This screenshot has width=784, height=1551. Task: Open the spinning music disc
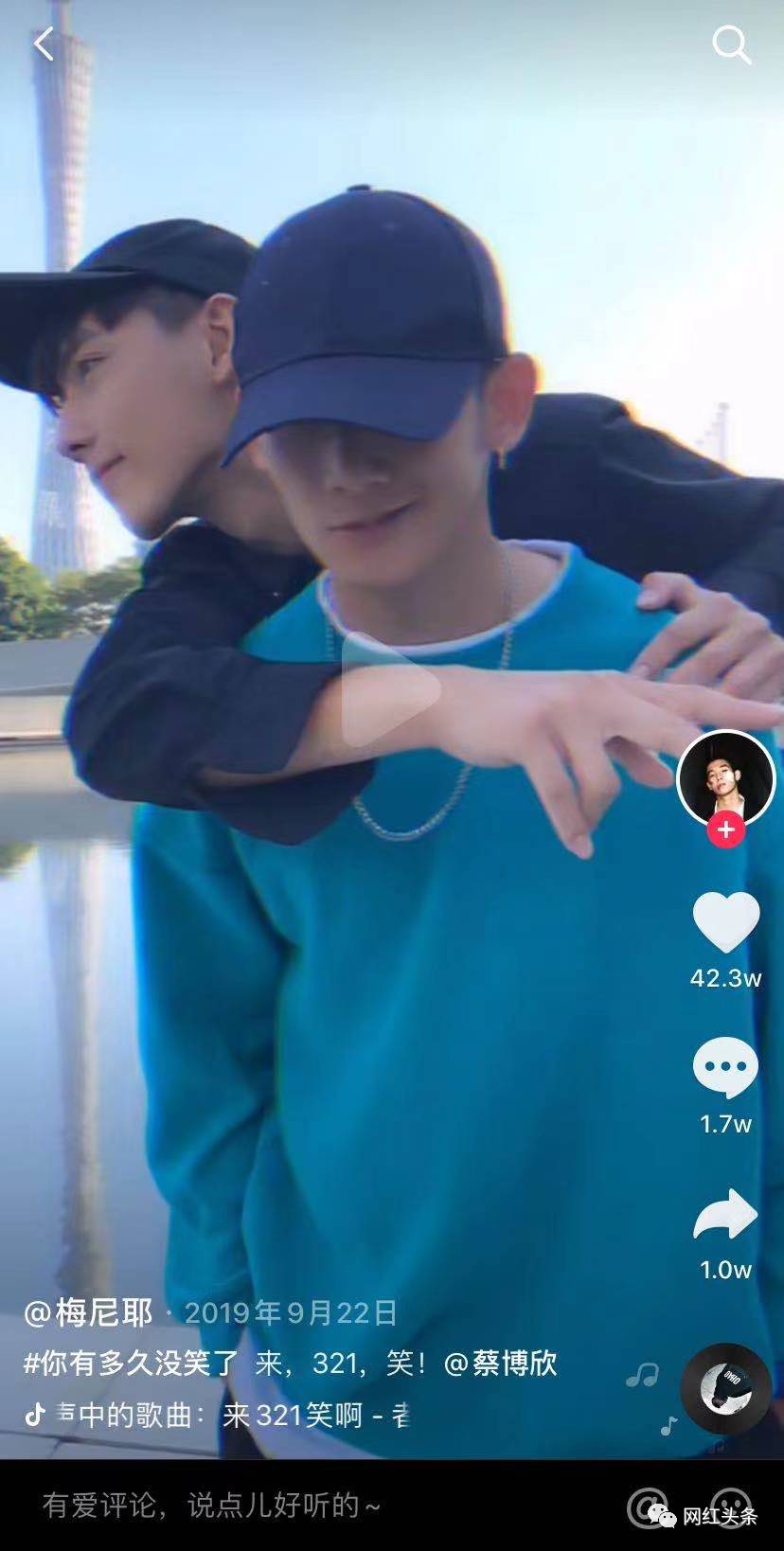(726, 1387)
